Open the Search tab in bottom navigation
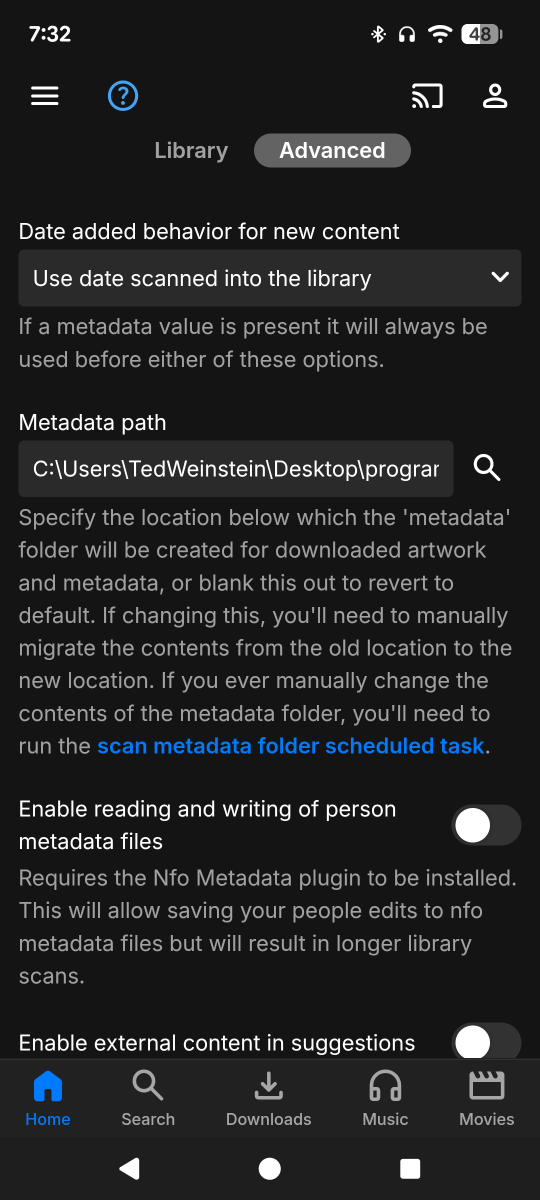This screenshot has width=540, height=1200. tap(148, 1098)
